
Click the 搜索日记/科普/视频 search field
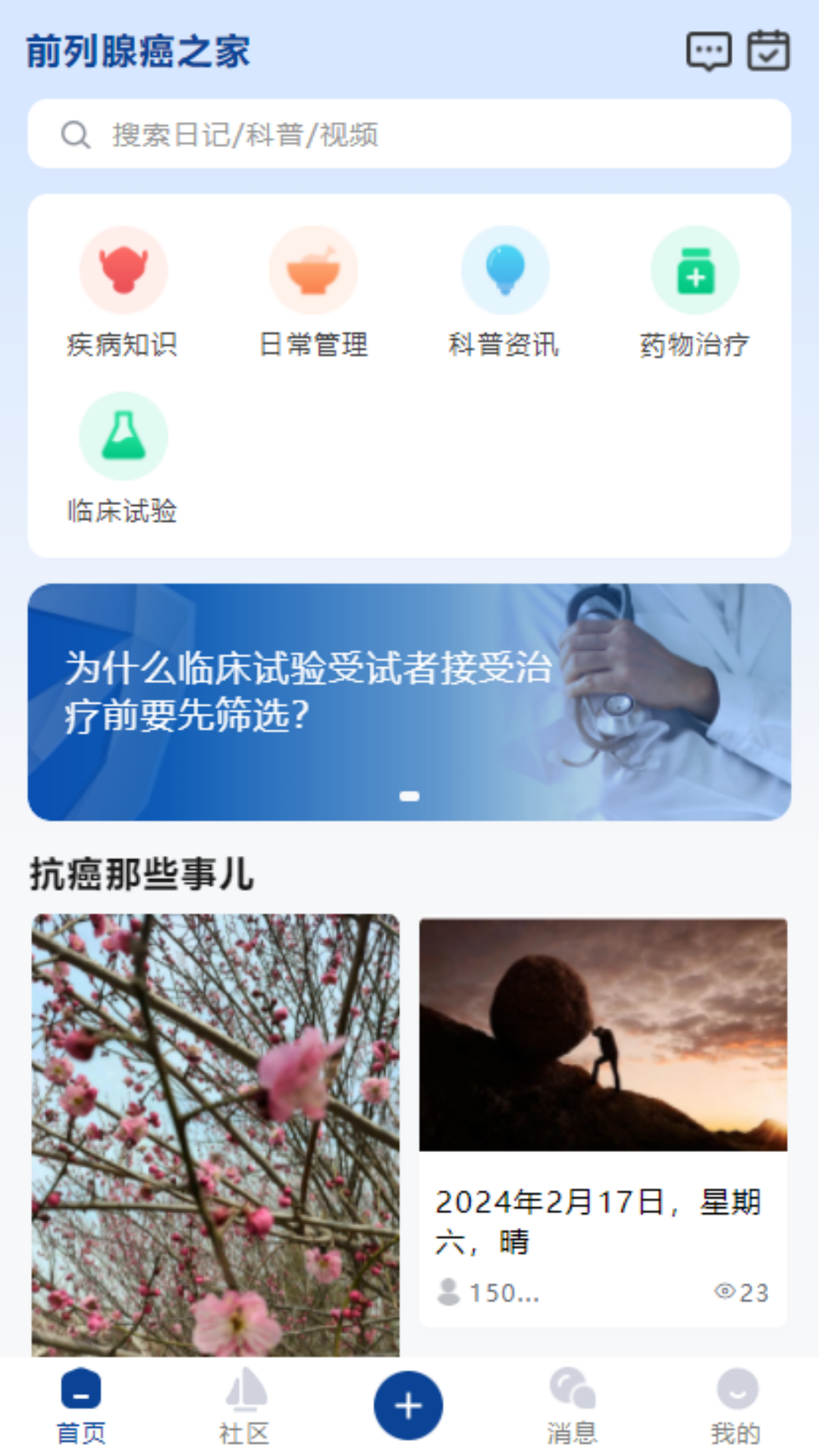click(303, 134)
